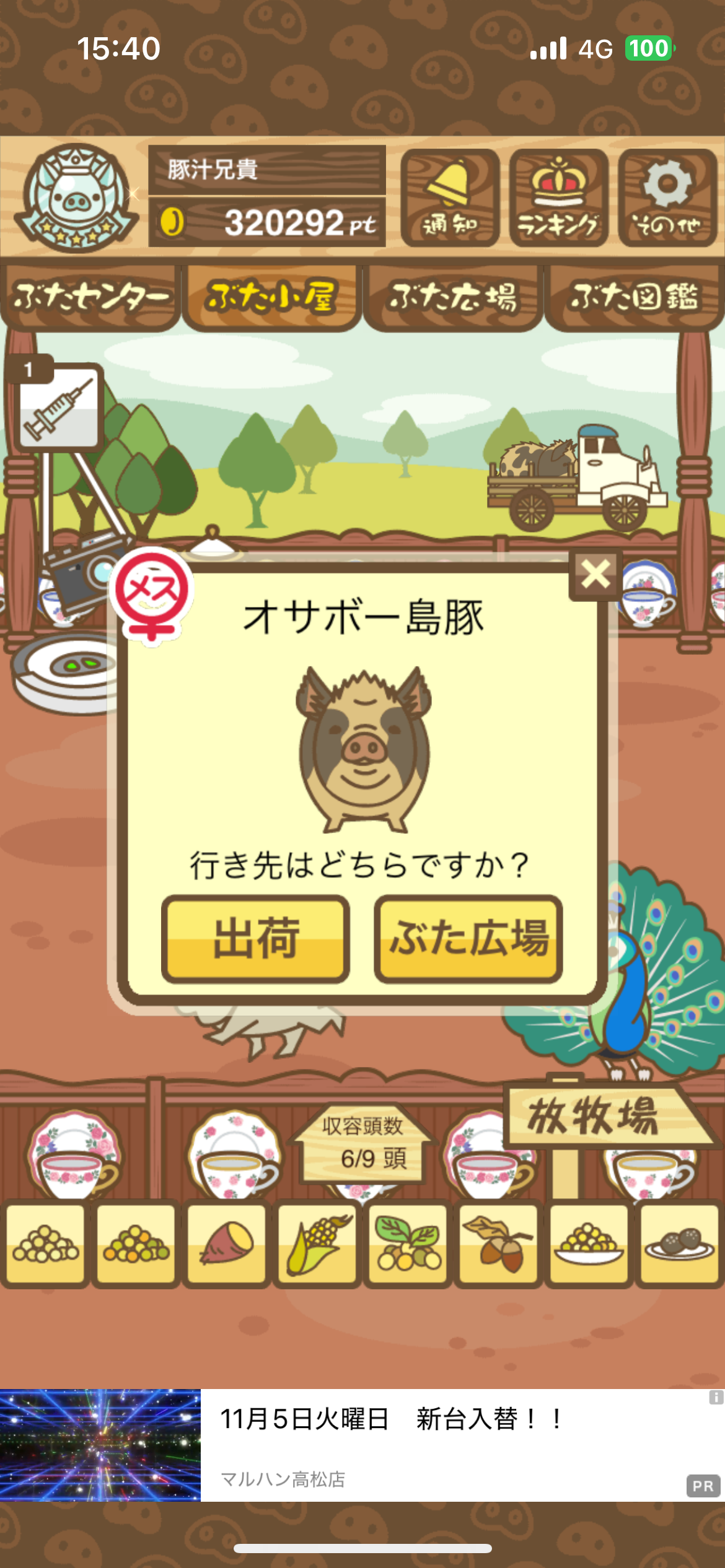Select the sweet potato feed
Image resolution: width=725 pixels, height=1568 pixels.
click(x=227, y=1243)
